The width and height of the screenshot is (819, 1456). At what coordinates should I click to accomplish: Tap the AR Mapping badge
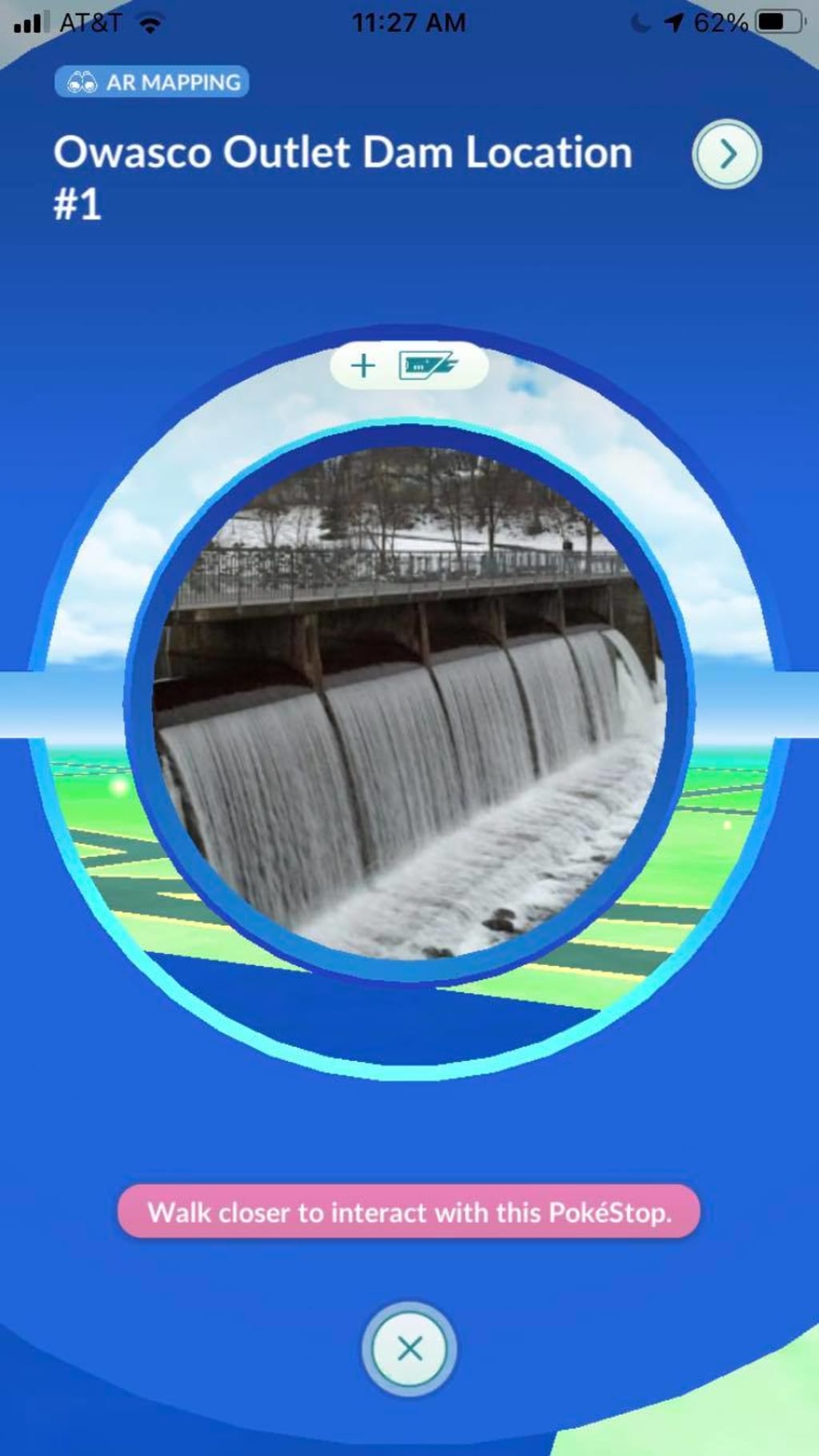[152, 82]
